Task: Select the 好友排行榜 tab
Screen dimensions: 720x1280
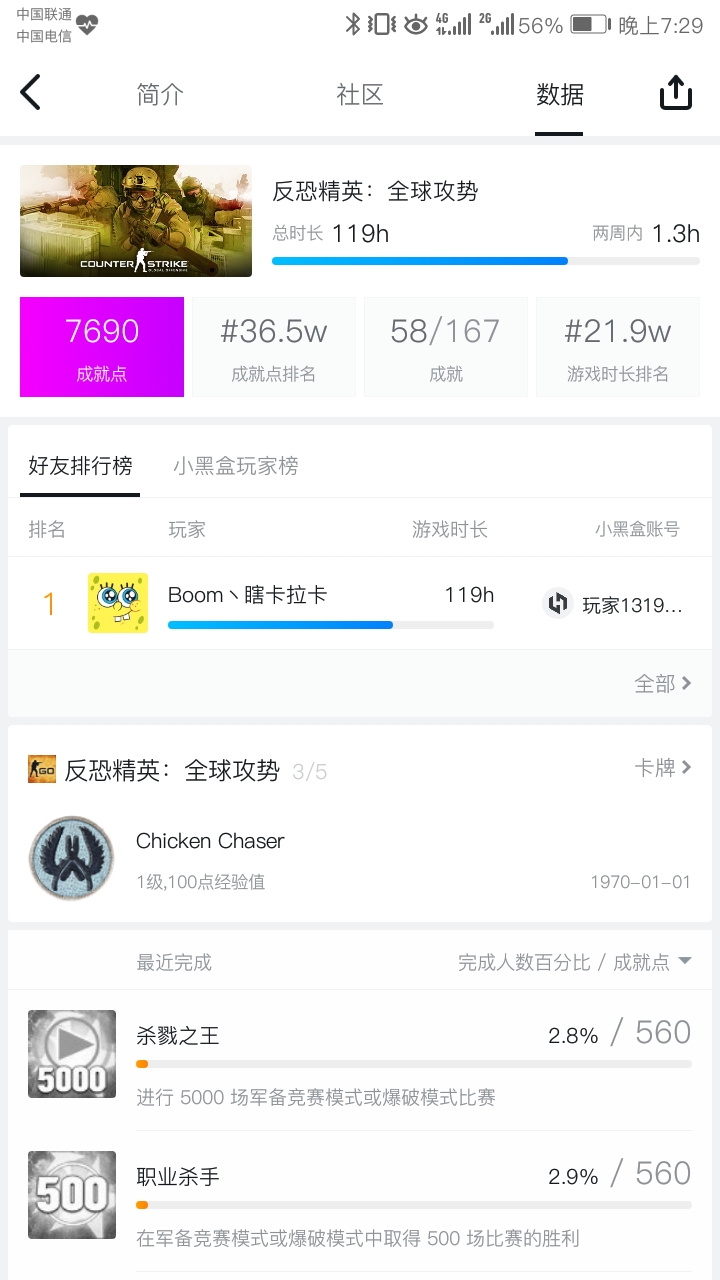Action: point(80,466)
